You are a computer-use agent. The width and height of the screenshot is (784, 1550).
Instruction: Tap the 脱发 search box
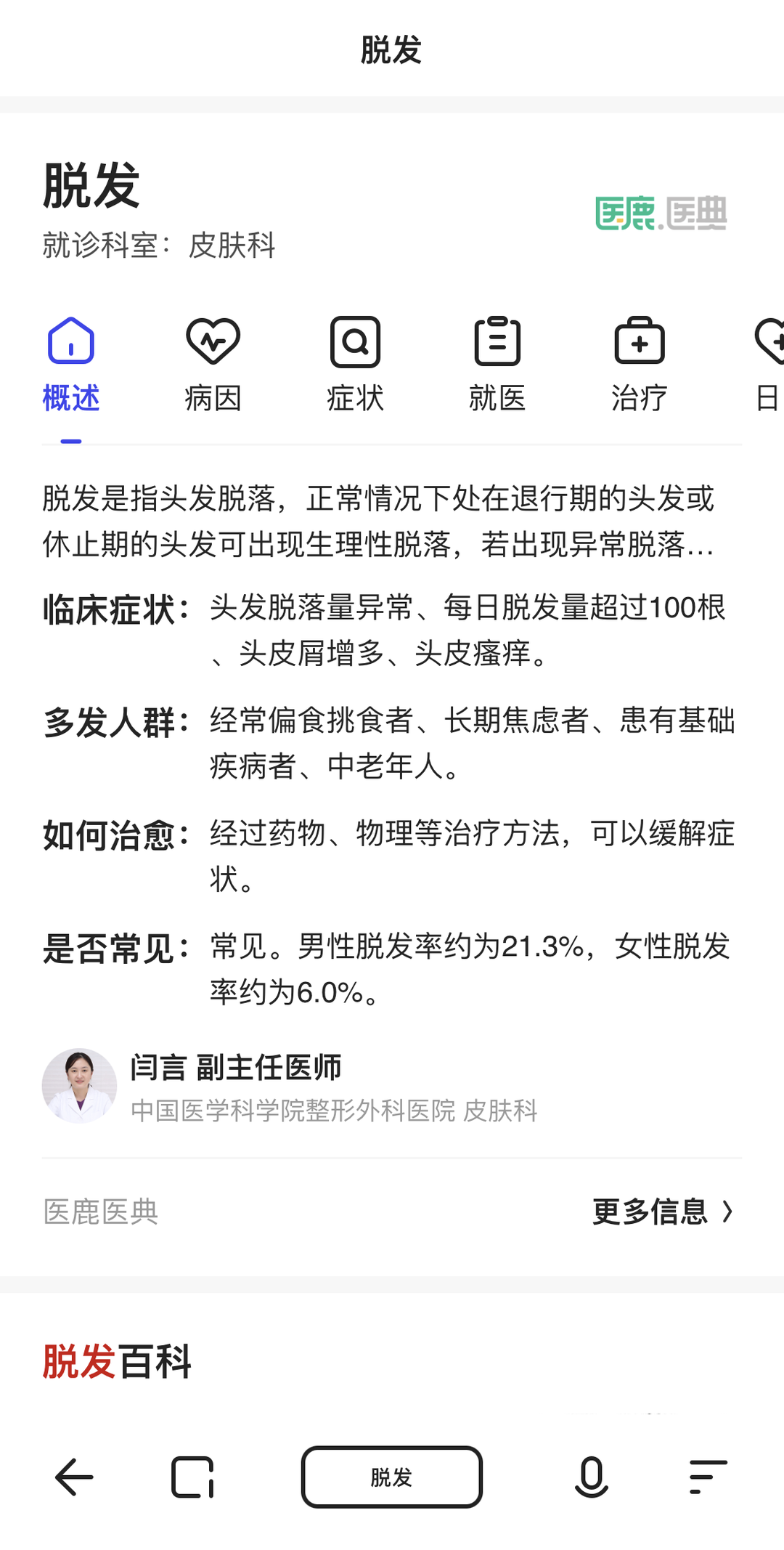tap(391, 1477)
